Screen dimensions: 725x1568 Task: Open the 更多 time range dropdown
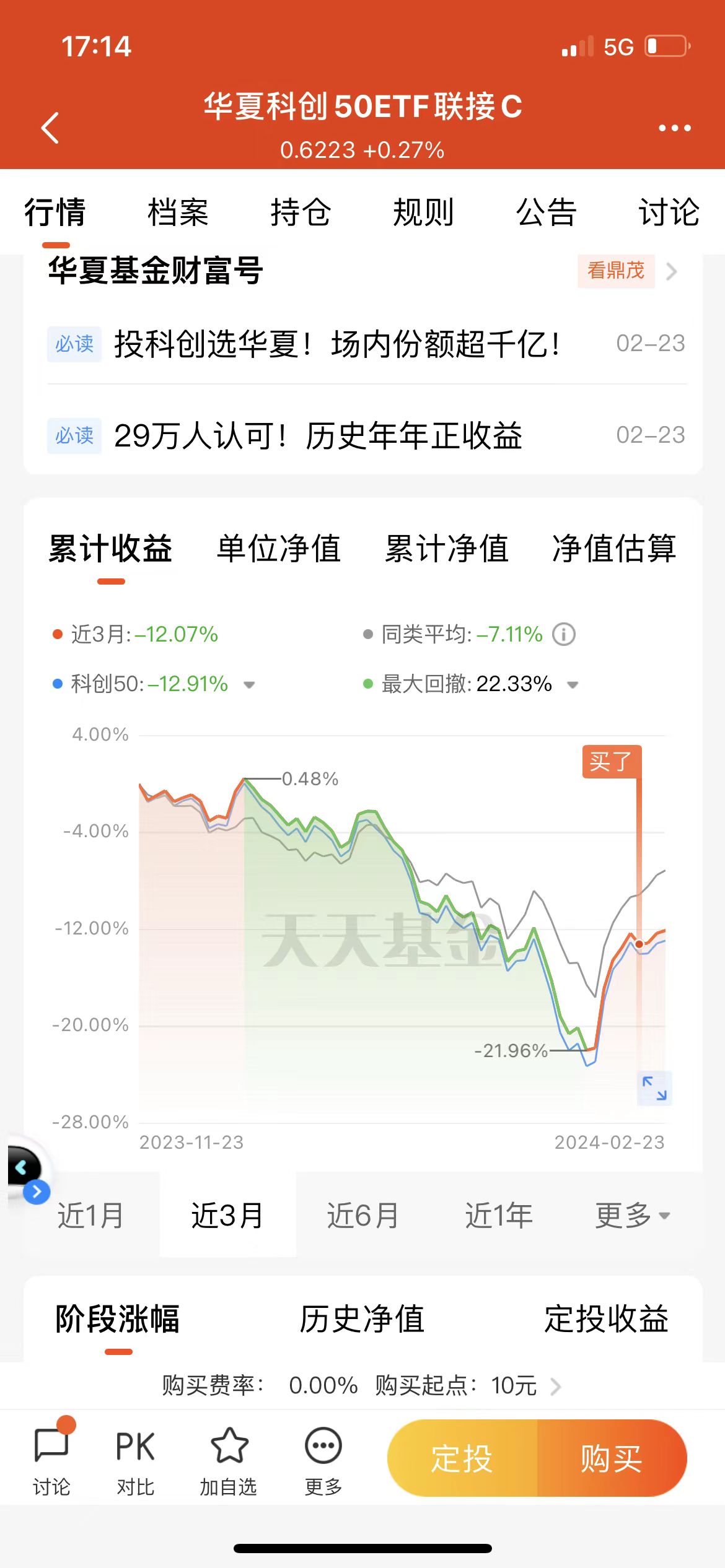click(x=632, y=1215)
